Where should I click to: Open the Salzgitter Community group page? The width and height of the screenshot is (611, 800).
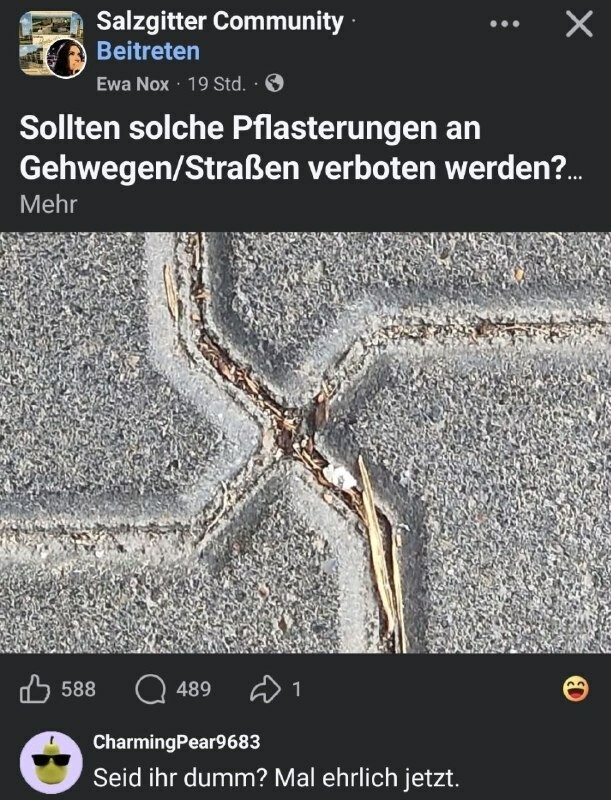click(220, 21)
